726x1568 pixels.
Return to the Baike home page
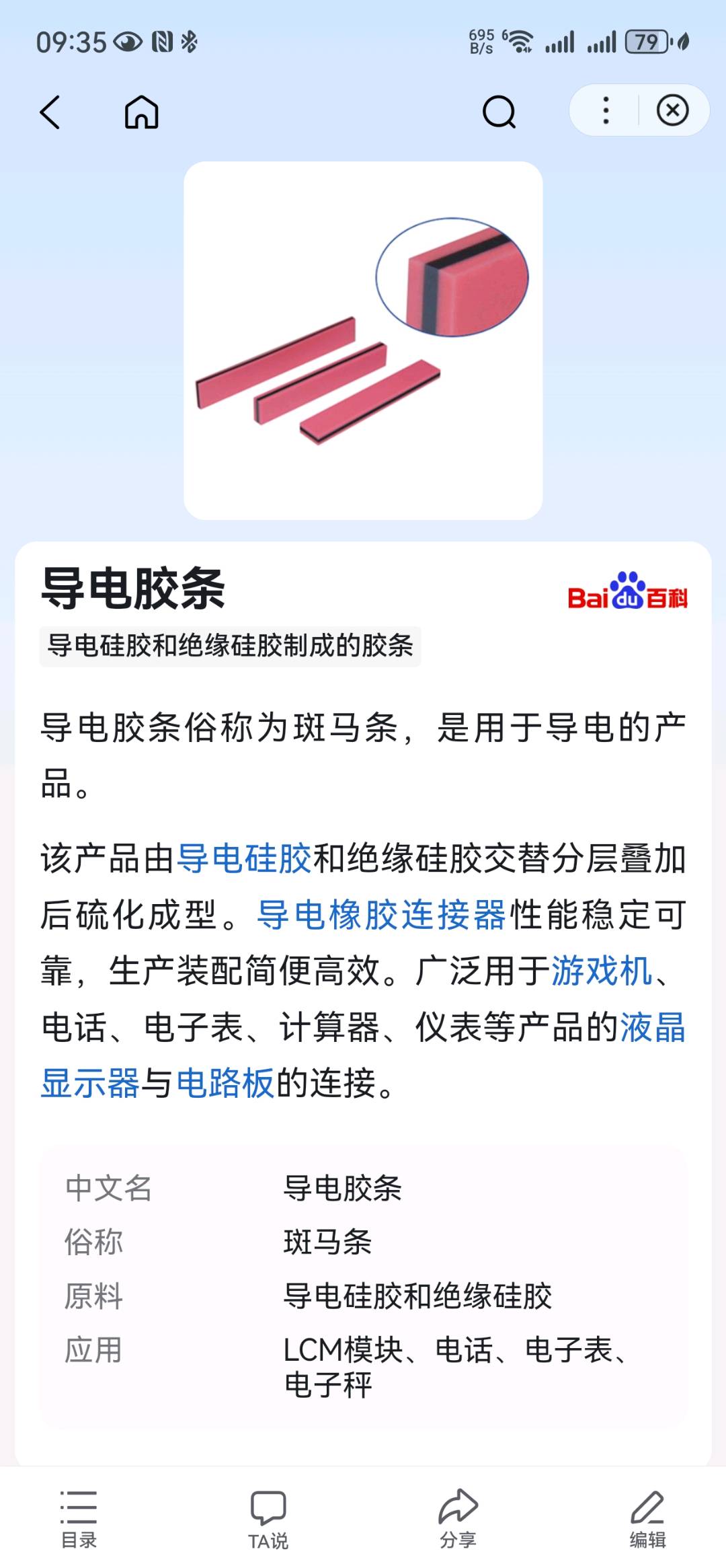141,112
